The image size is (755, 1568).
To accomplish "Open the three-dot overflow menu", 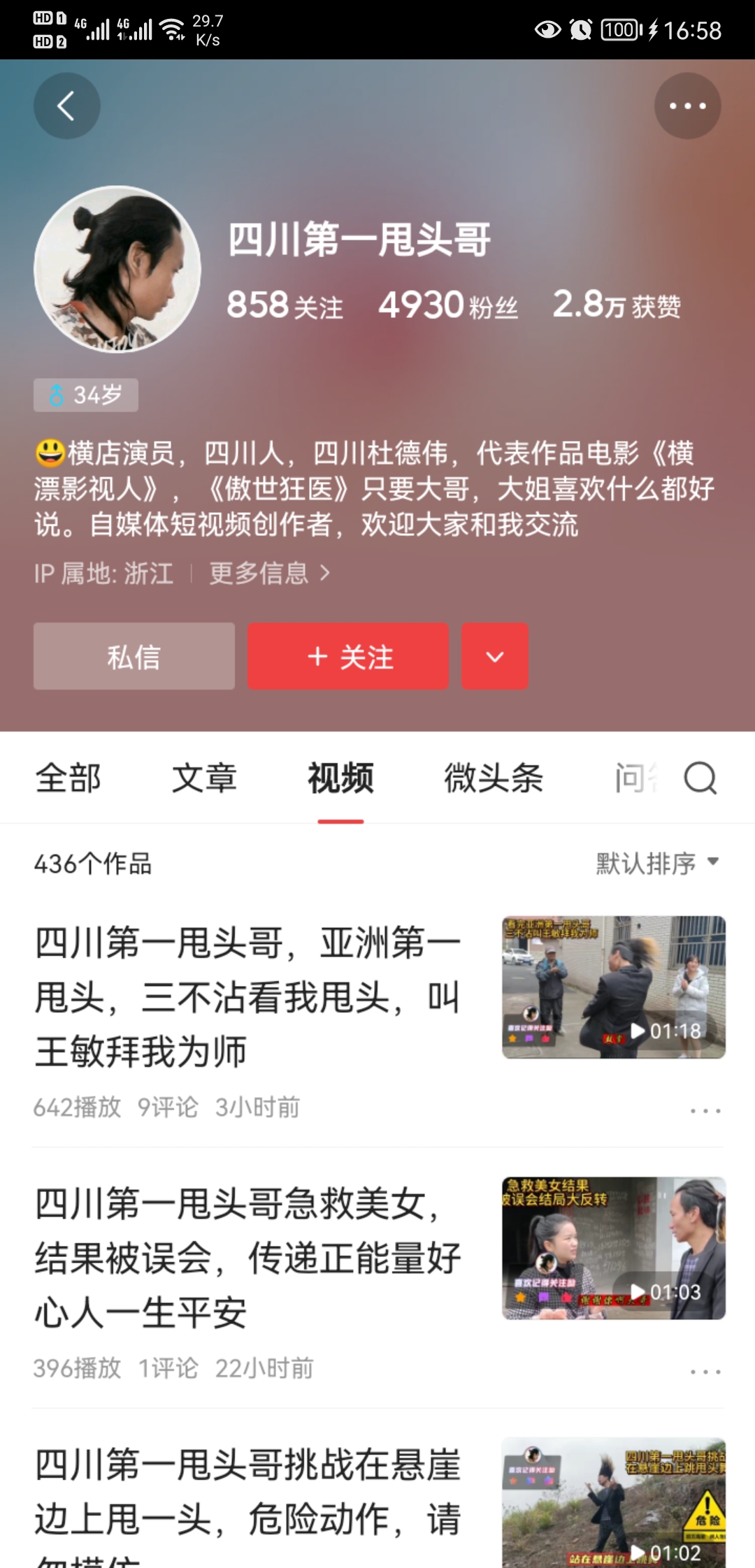I will [687, 106].
